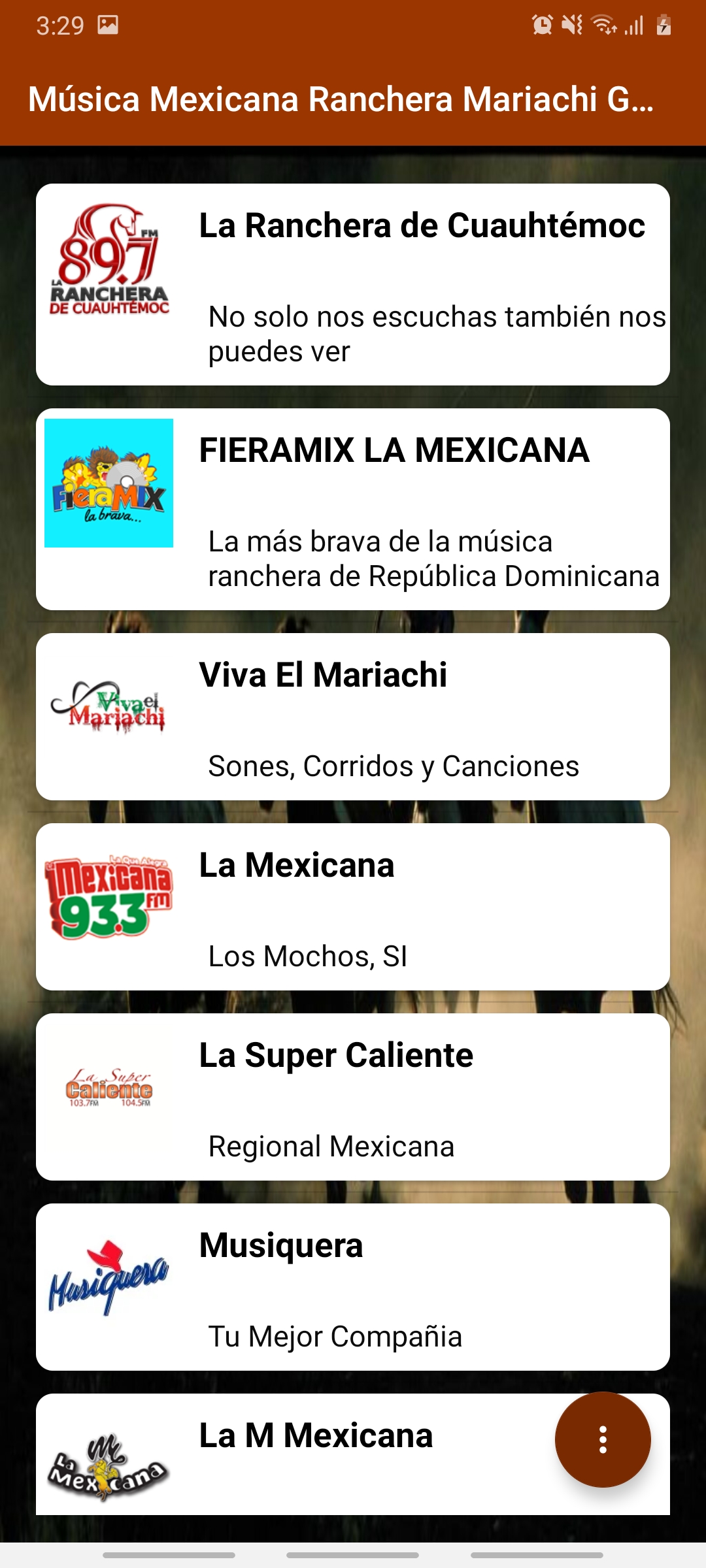Open the floating three-dot menu button
Viewport: 706px width, 1568px height.
pyautogui.click(x=603, y=1440)
